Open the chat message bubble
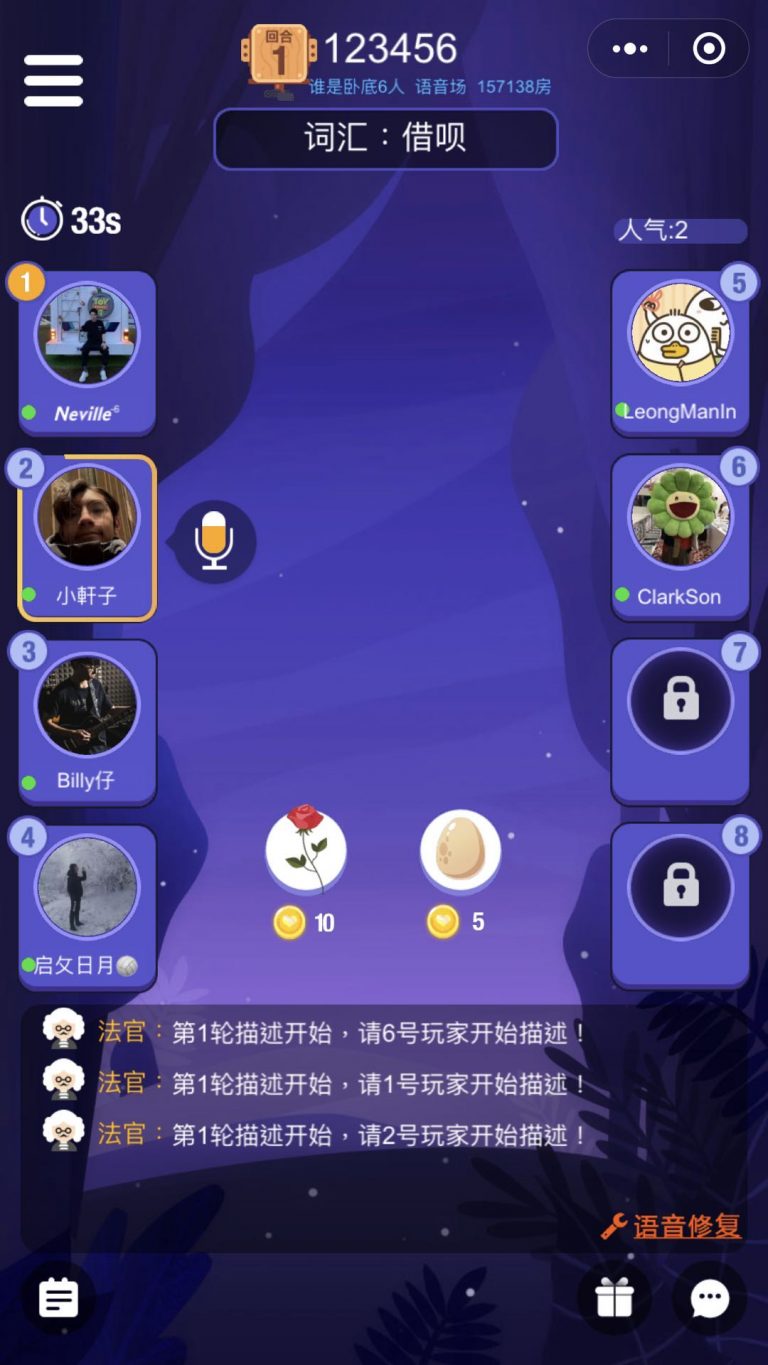 point(710,1298)
